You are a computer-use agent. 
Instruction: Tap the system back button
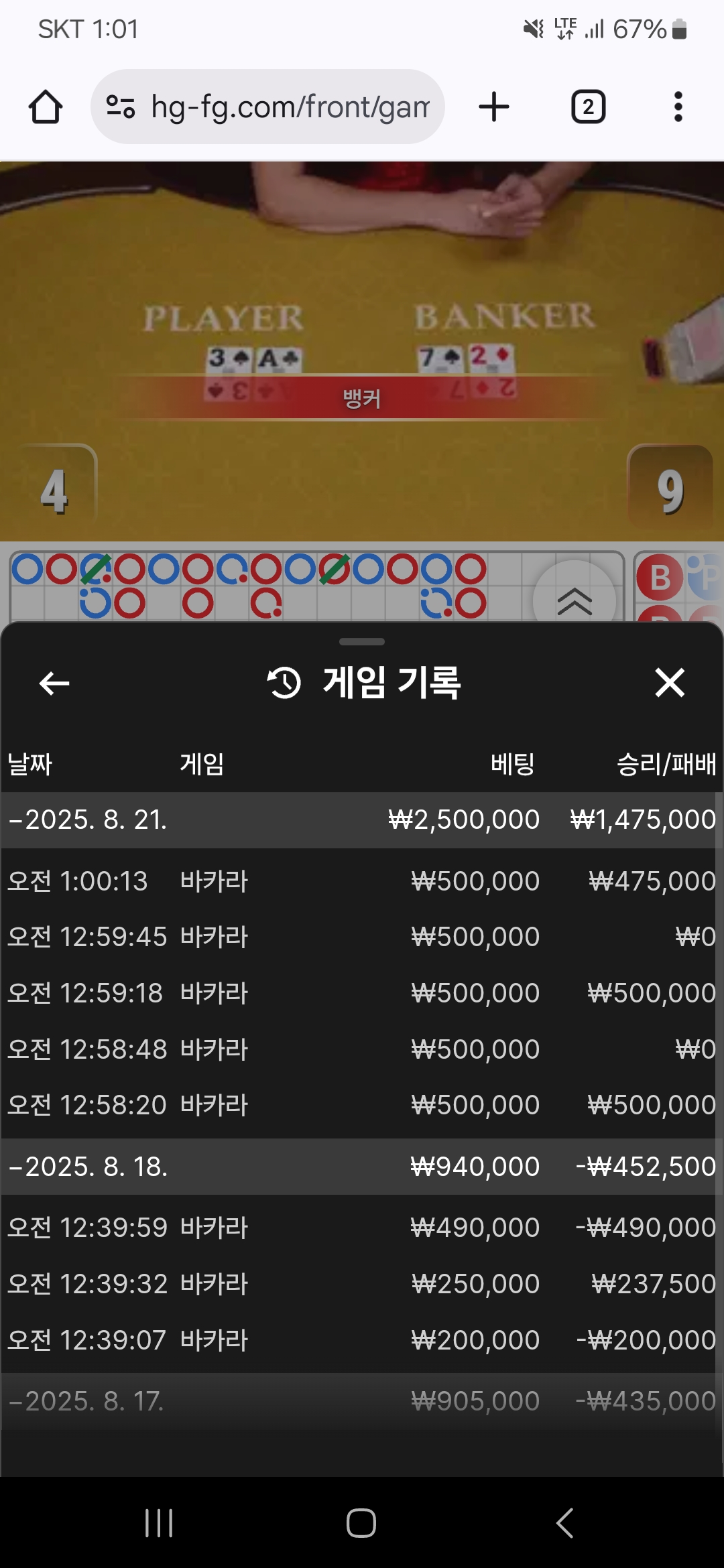click(x=564, y=1523)
